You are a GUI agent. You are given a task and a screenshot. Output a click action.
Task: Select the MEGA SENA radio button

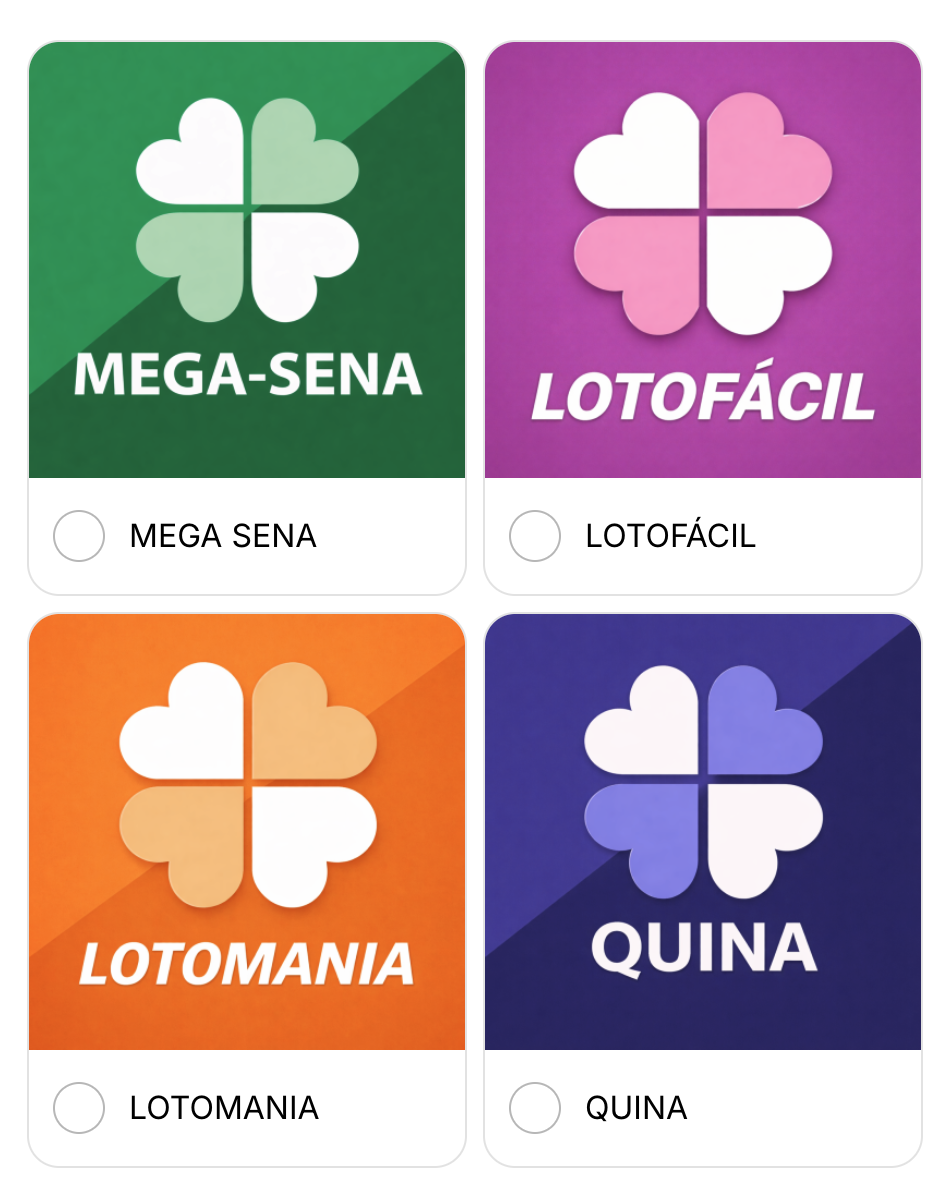(79, 536)
